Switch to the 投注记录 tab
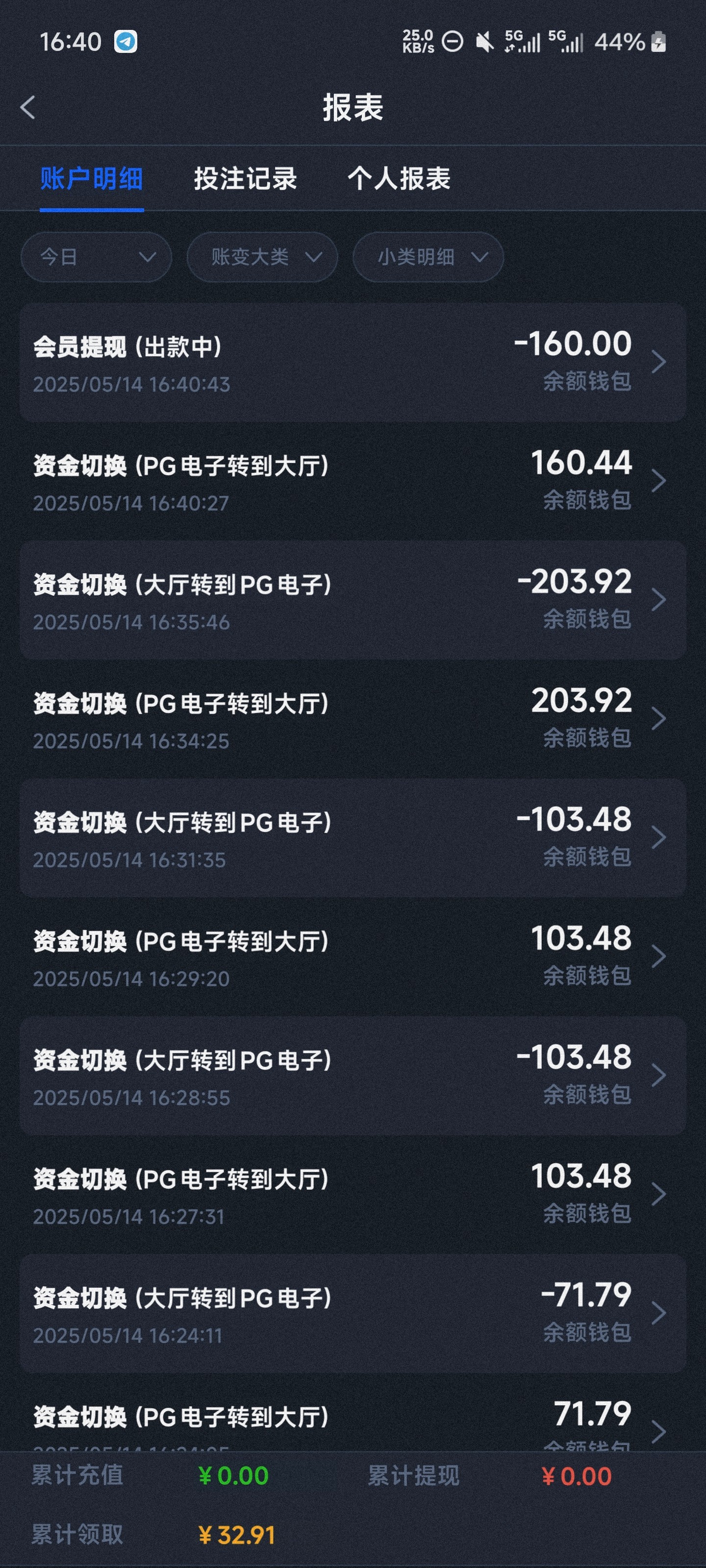Viewport: 706px width, 1568px height. pos(245,179)
